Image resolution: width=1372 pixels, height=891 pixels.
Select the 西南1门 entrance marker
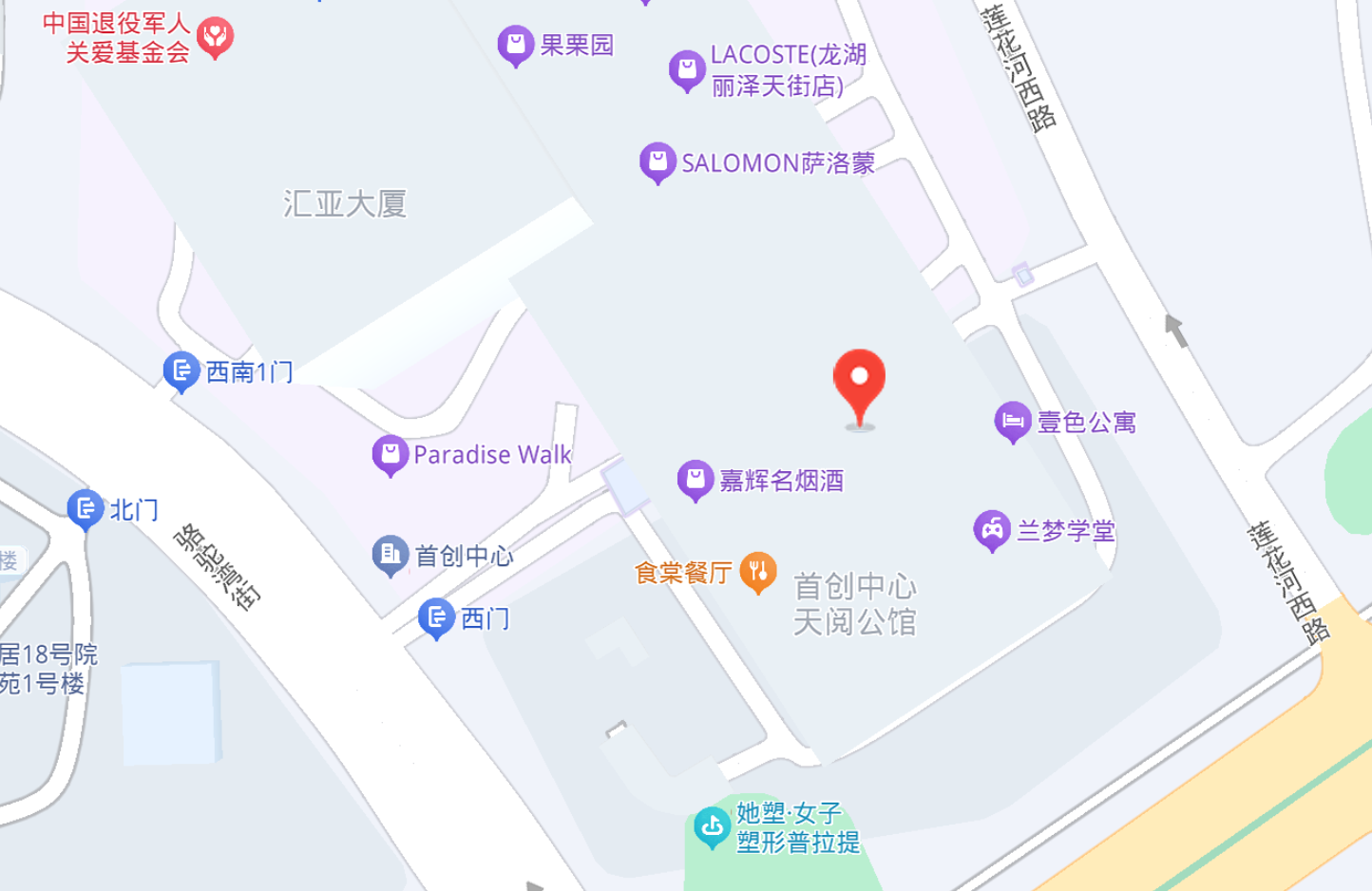[x=181, y=370]
